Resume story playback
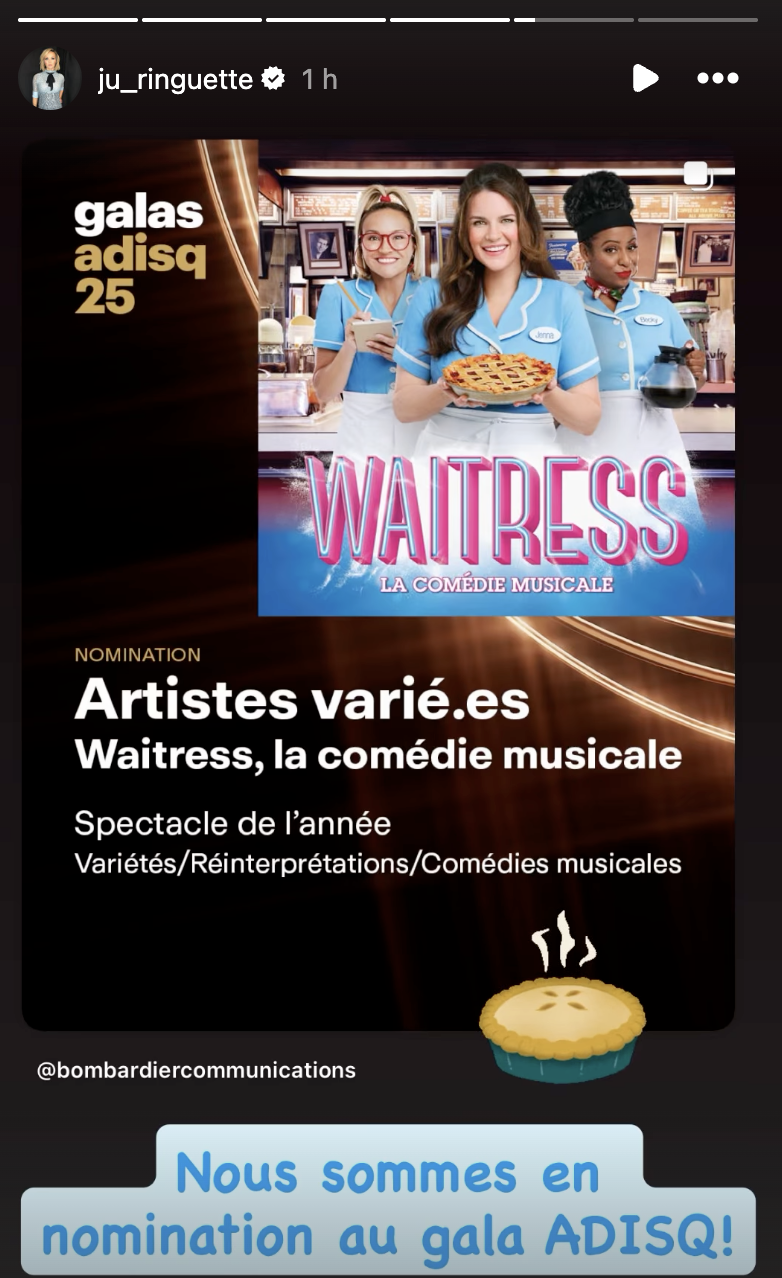Screen dimensions: 782x1278 point(645,78)
